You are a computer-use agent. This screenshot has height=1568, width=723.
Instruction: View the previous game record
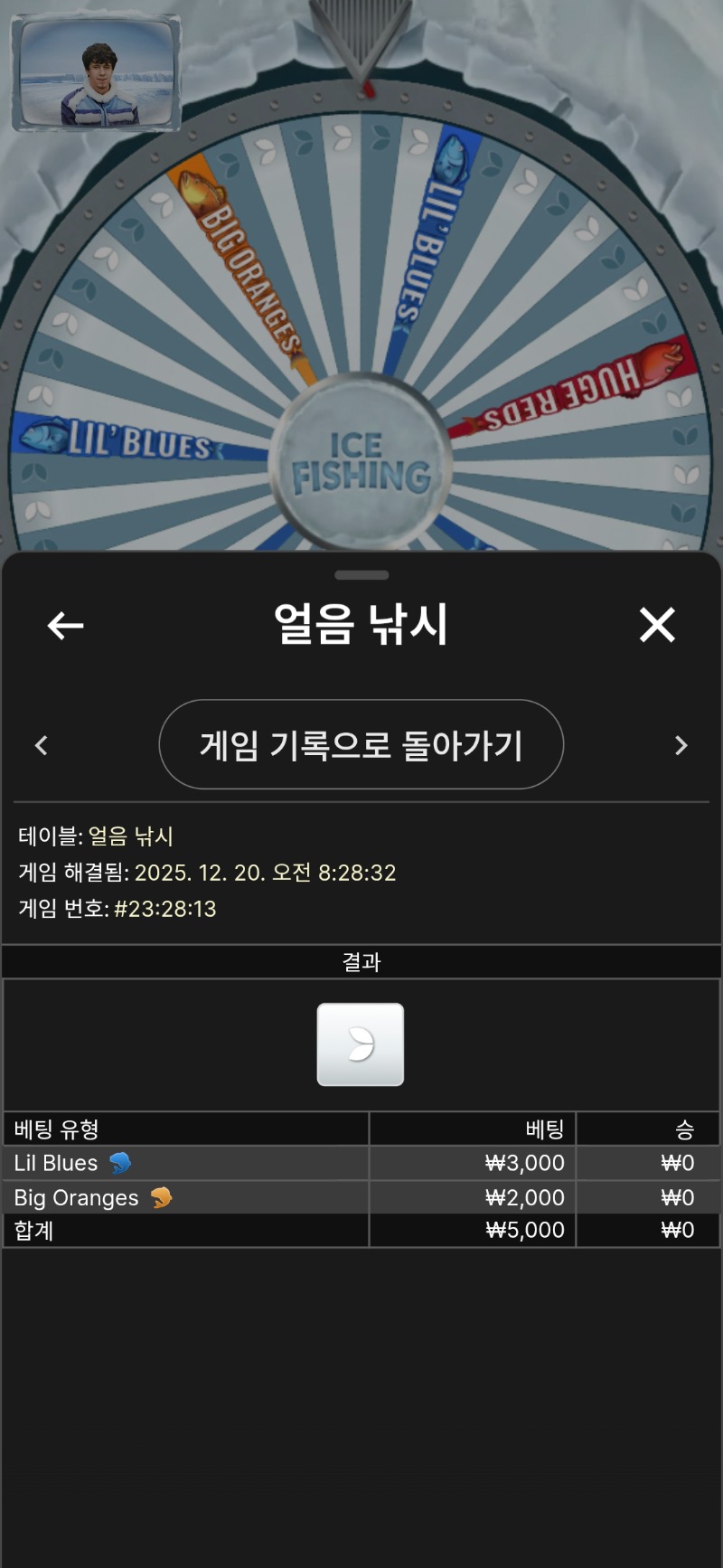click(41, 745)
